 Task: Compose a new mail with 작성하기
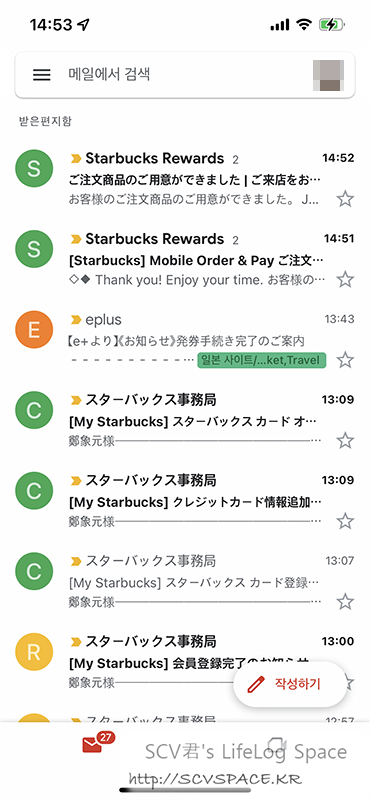[290, 684]
